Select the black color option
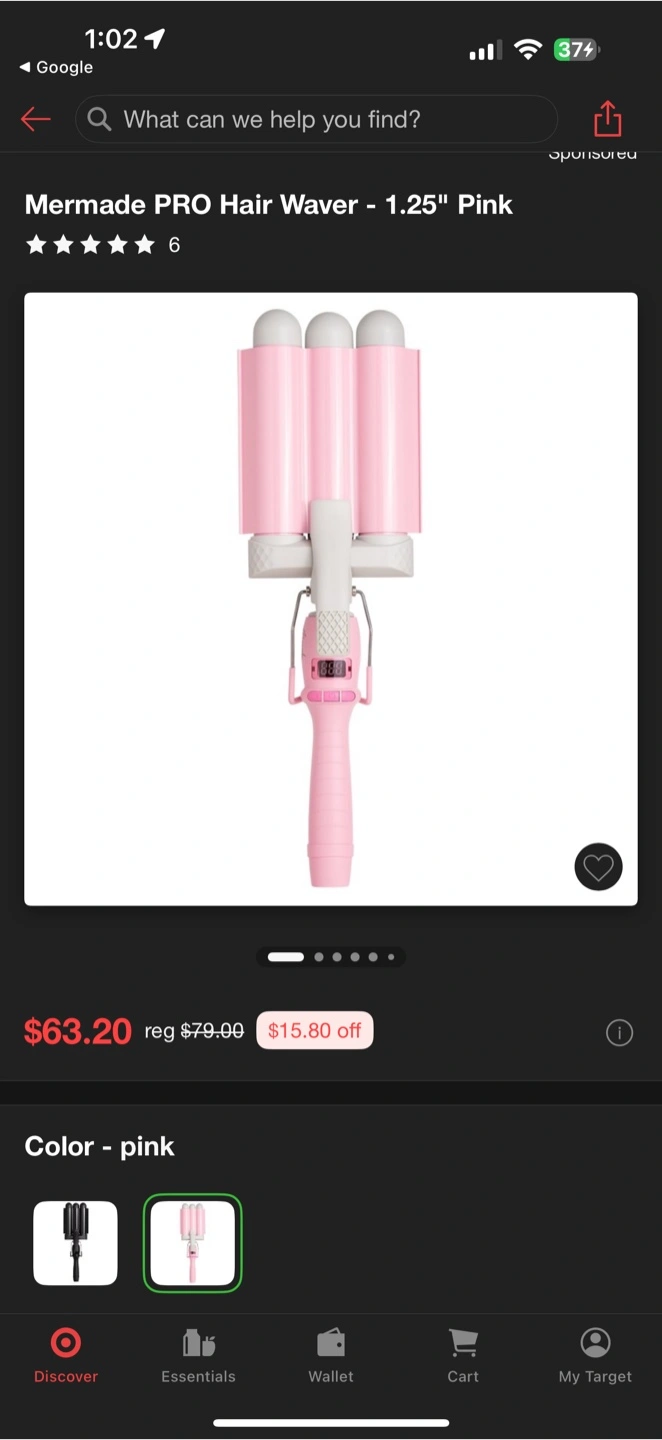Screen dimensions: 662x1440 tap(75, 1243)
